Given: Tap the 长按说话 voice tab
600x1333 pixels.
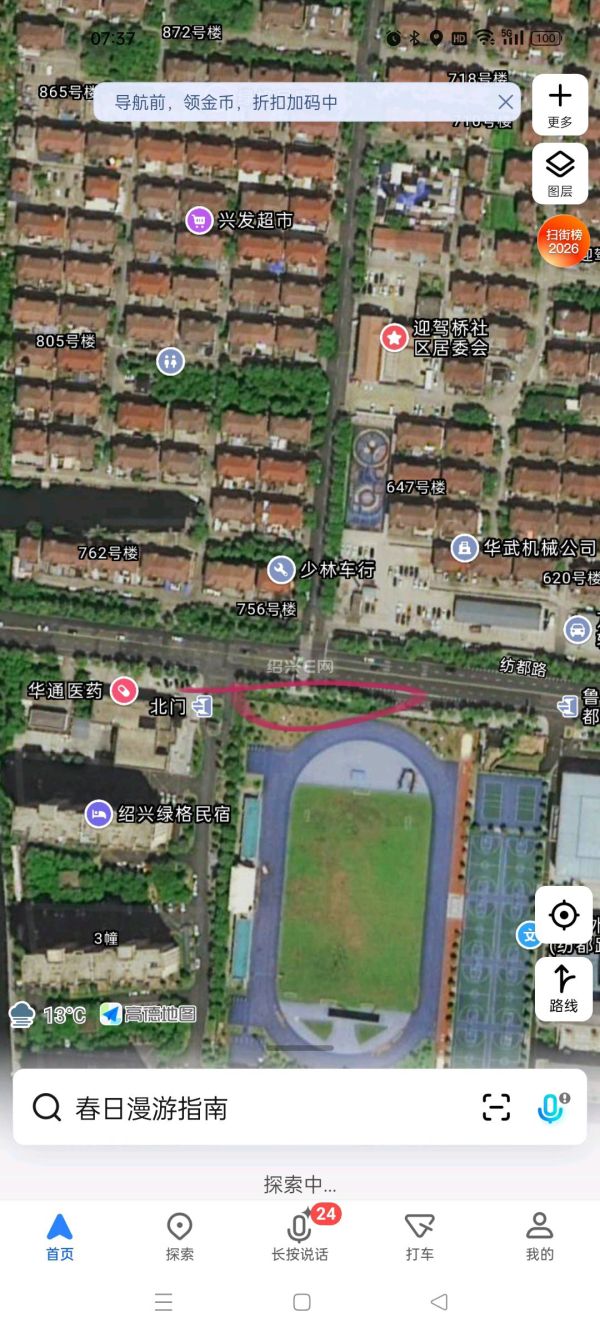Looking at the screenshot, I should 300,1236.
